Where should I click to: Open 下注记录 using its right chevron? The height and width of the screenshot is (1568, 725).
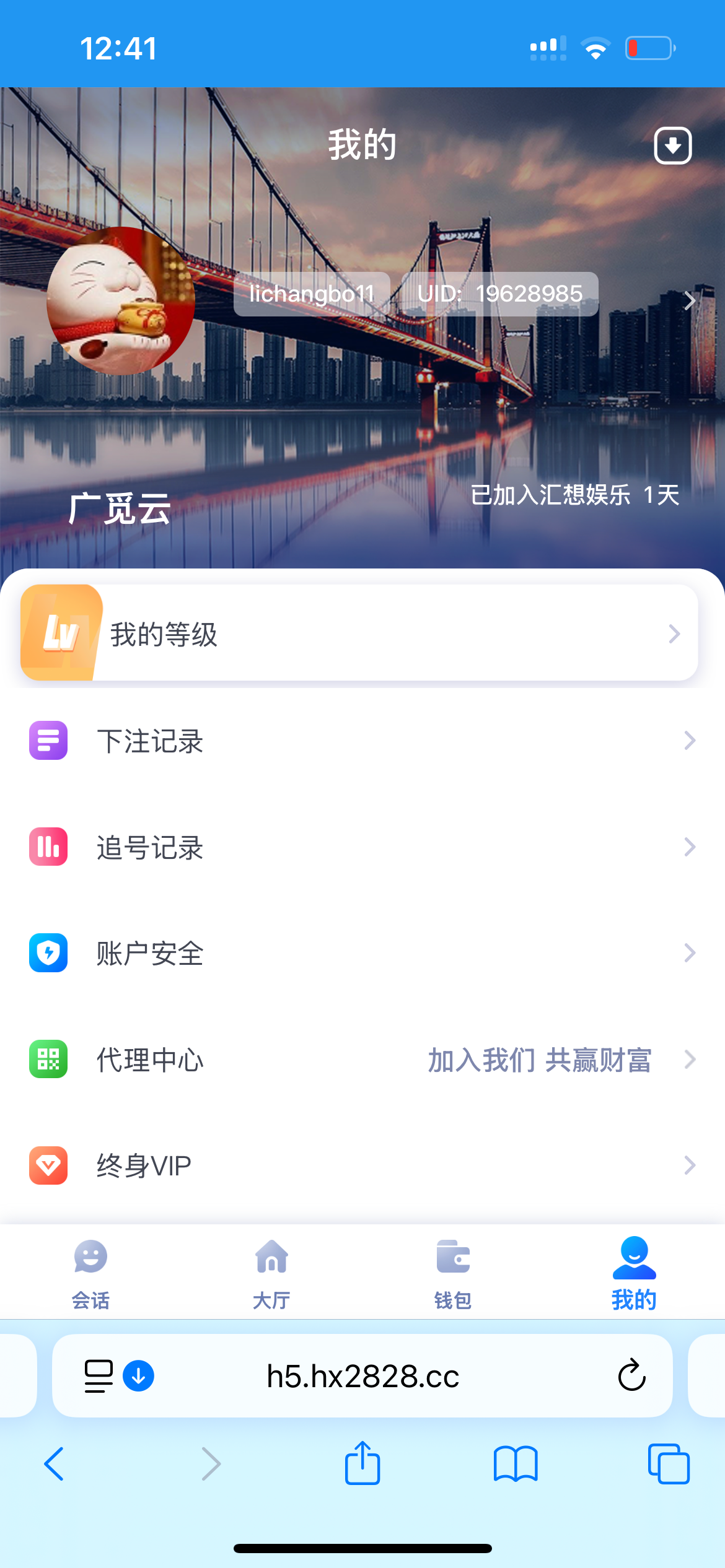coord(689,741)
